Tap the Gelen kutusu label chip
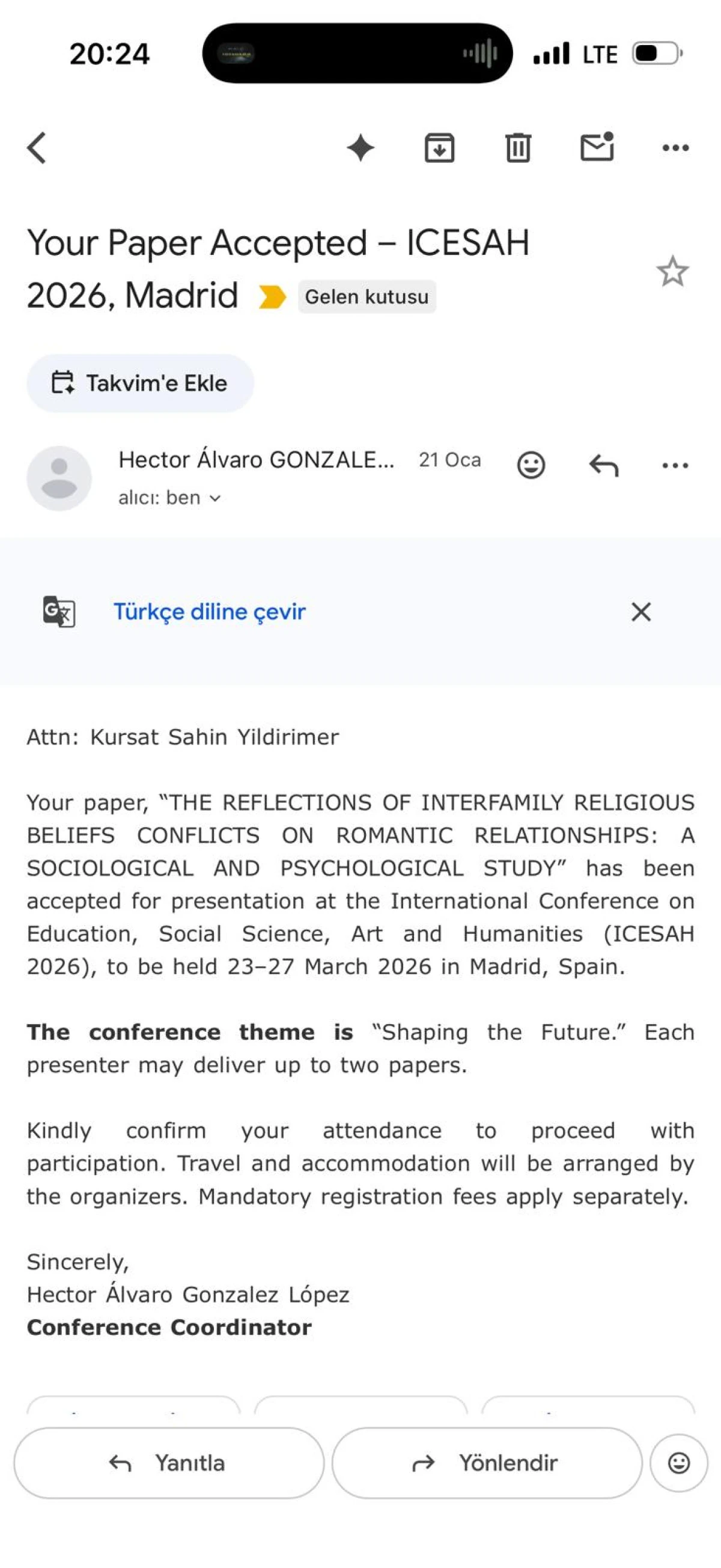Image resolution: width=721 pixels, height=1568 pixels. click(367, 297)
